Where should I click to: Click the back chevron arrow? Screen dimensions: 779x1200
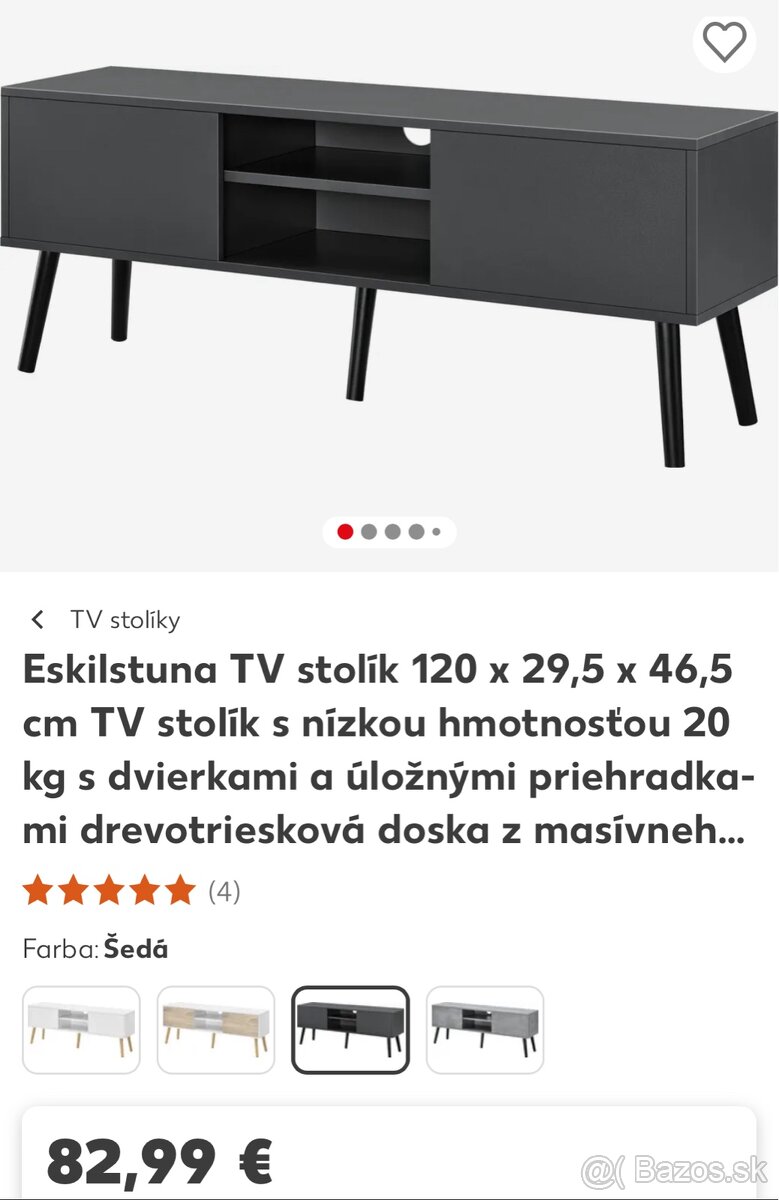point(38,619)
